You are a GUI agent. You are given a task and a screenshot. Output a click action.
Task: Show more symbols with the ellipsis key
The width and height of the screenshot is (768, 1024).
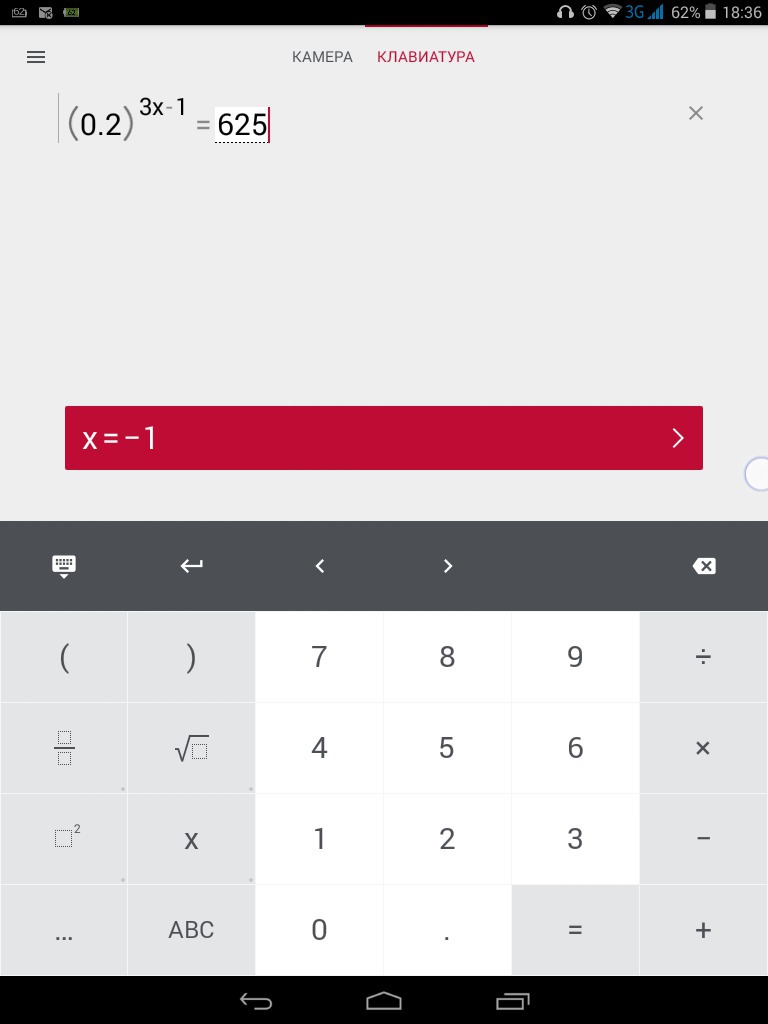(64, 930)
